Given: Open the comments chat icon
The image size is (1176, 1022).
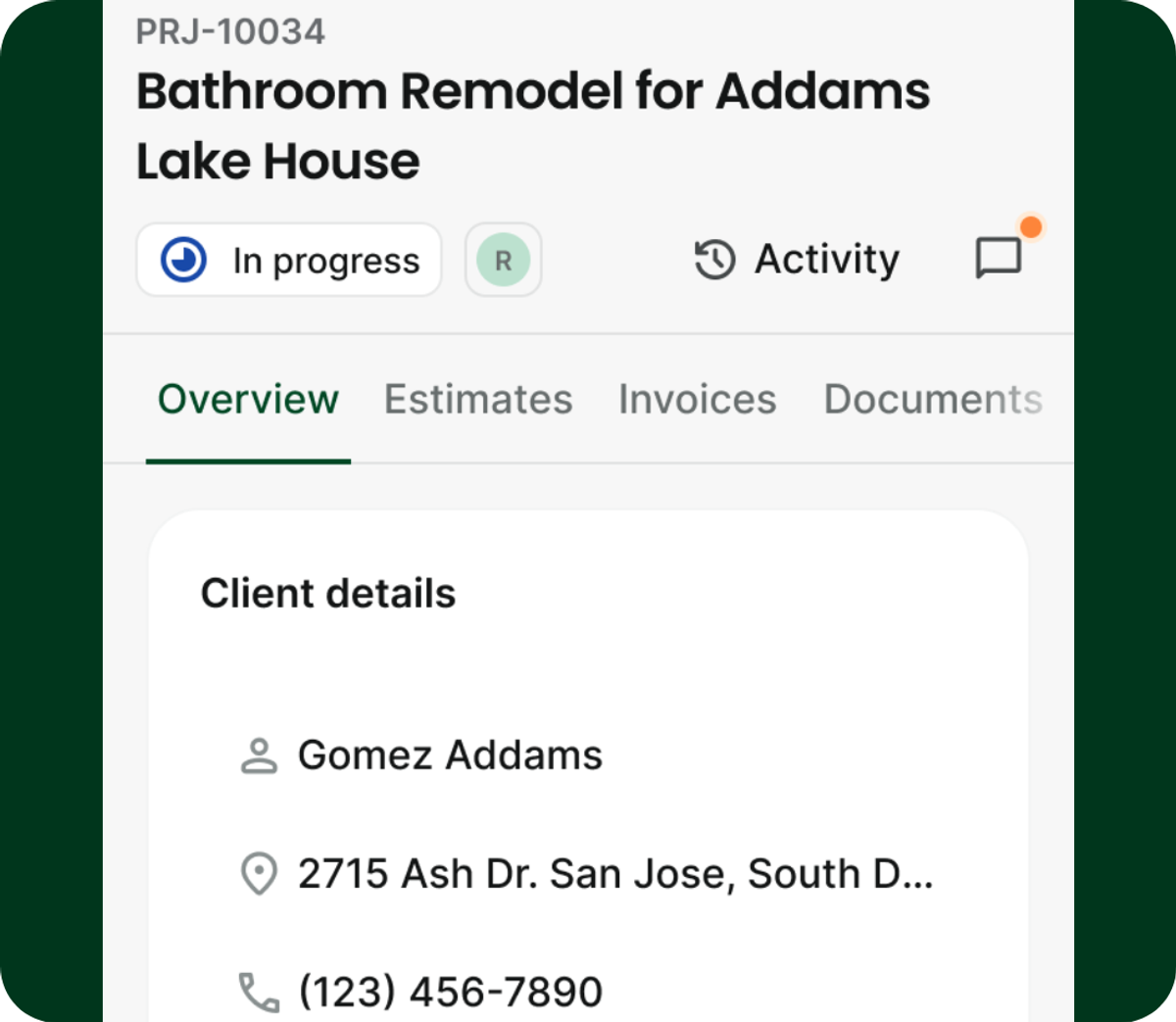Looking at the screenshot, I should click(999, 259).
